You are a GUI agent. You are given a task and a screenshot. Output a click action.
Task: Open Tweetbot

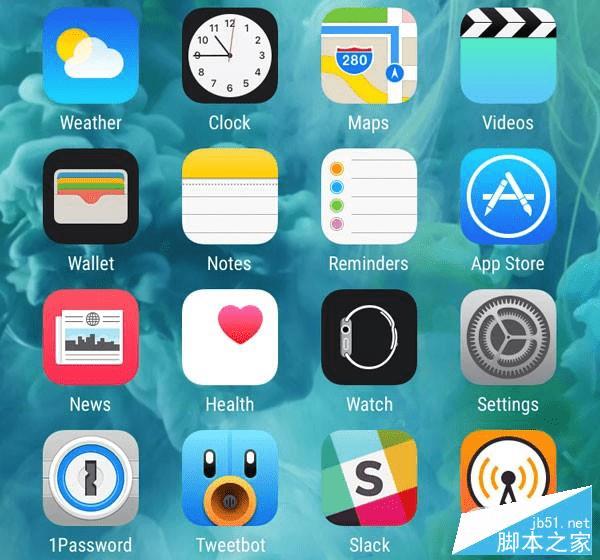click(229, 478)
